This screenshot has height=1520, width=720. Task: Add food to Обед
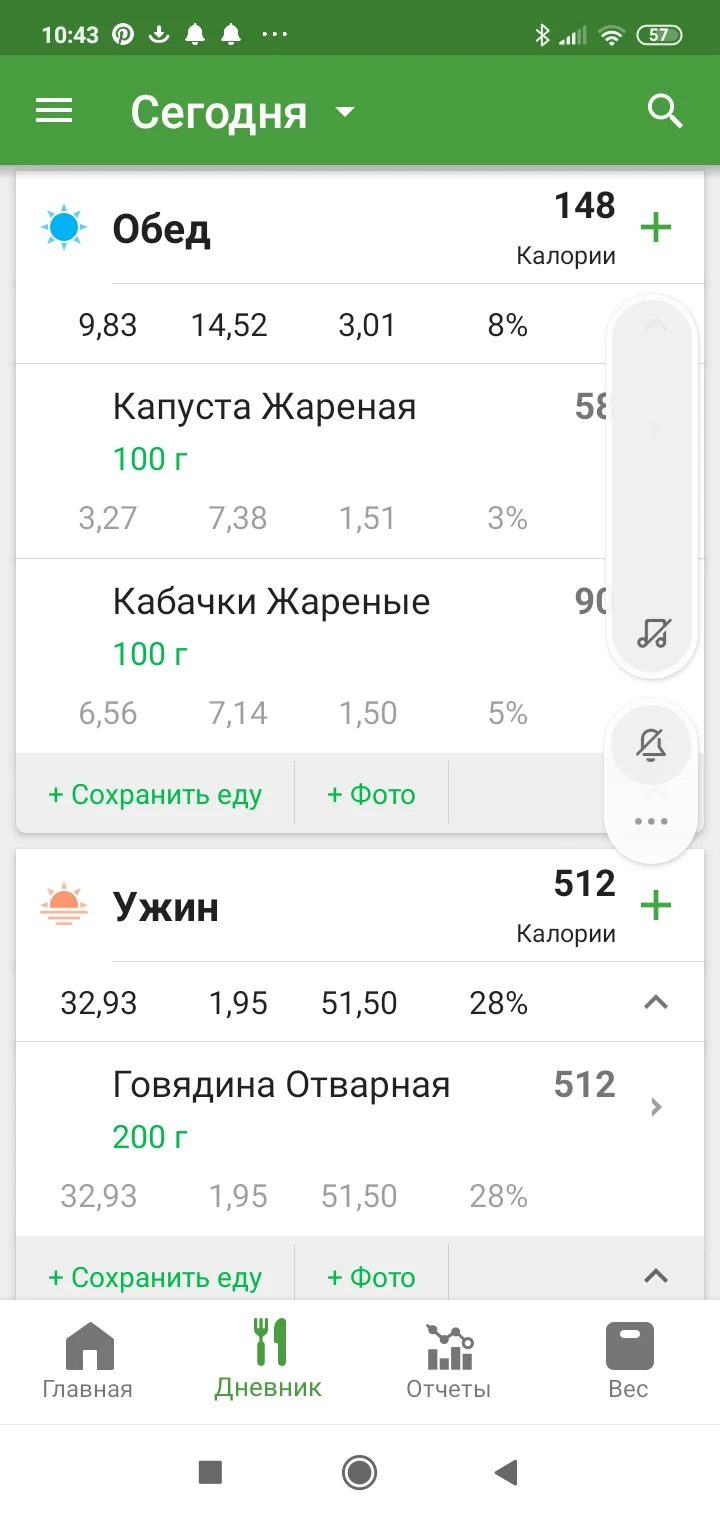pyautogui.click(x=656, y=229)
